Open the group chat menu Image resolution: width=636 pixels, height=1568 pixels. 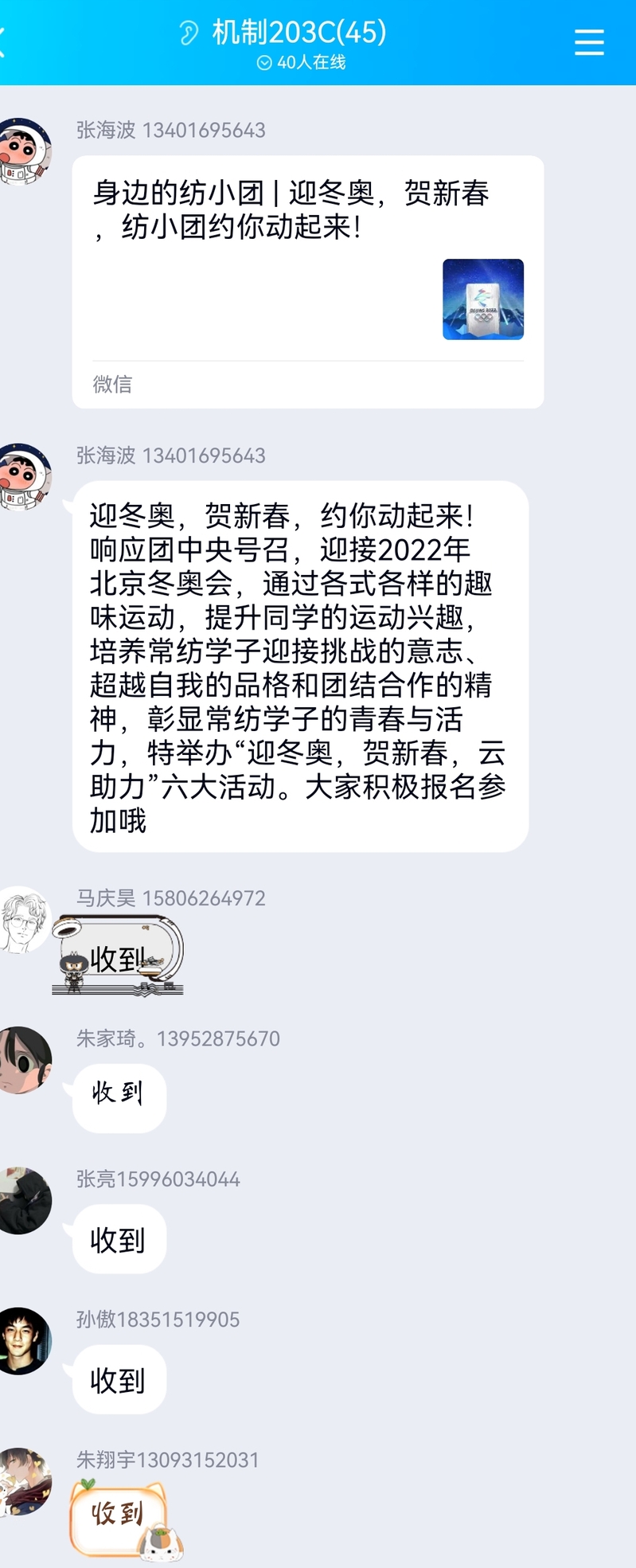pos(589,42)
